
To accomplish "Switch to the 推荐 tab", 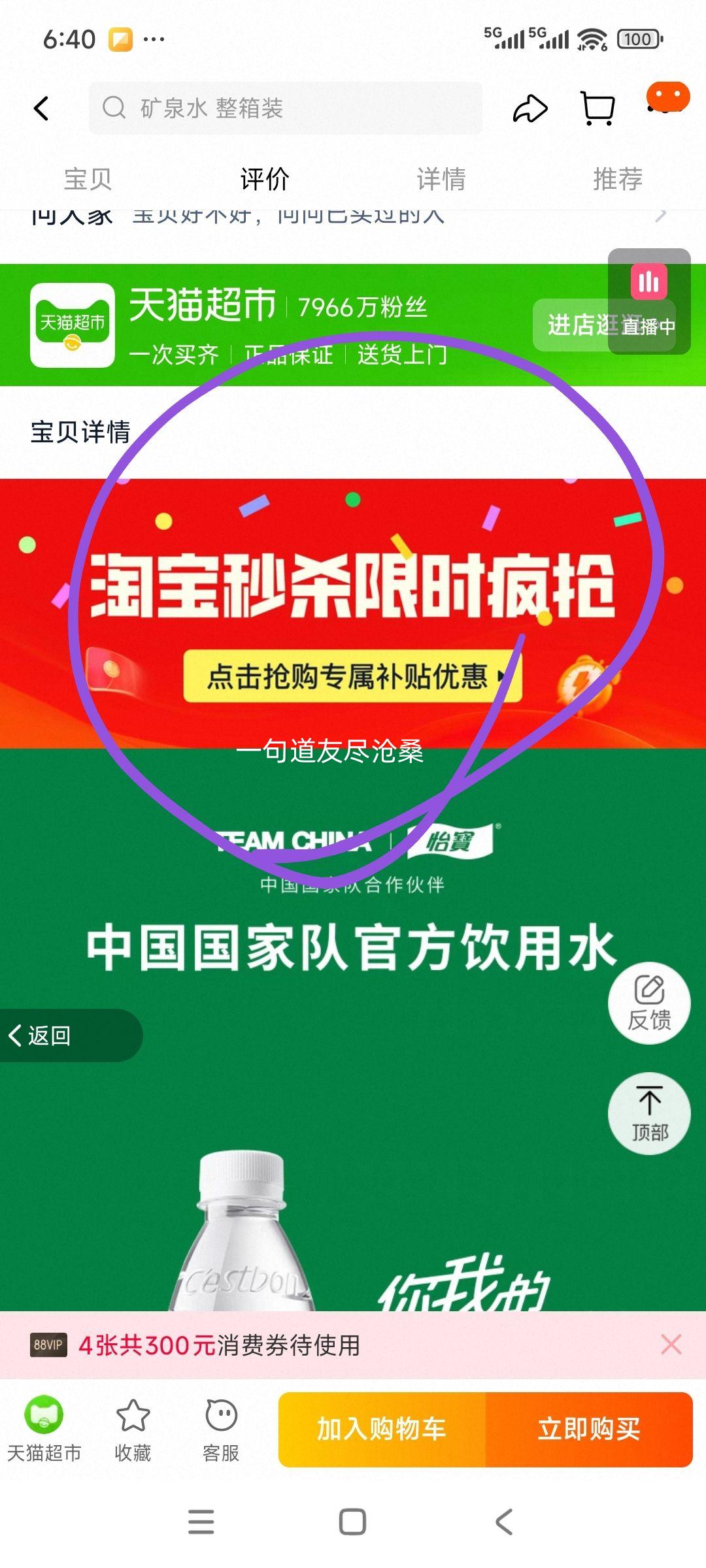I will pos(618,179).
